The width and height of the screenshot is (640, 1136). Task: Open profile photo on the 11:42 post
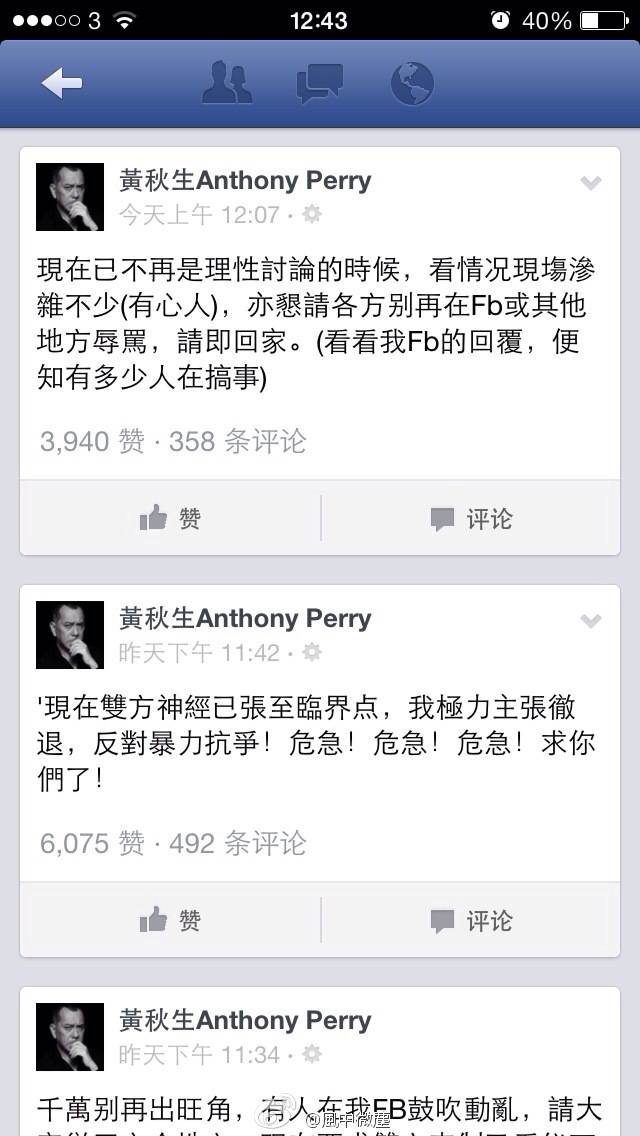tap(70, 635)
